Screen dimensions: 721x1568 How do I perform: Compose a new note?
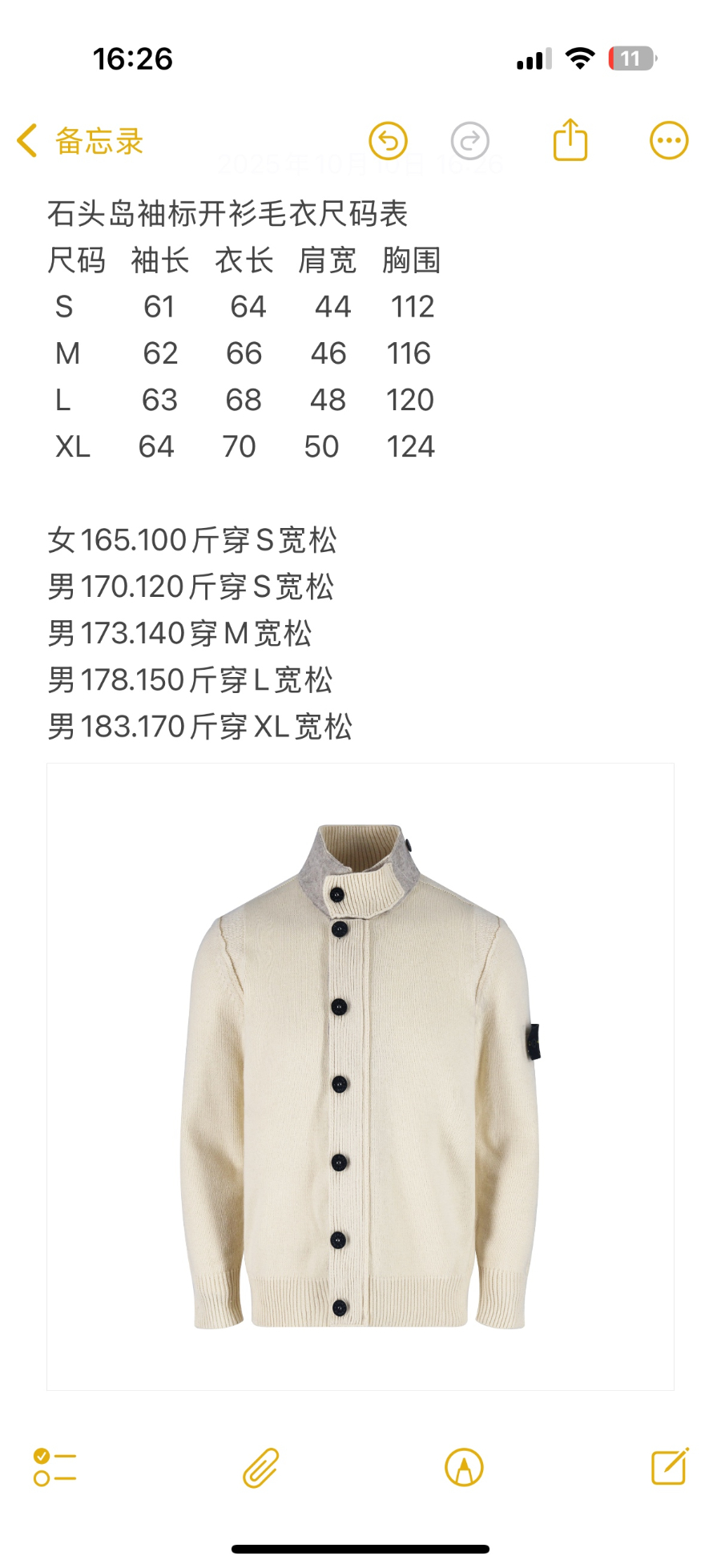point(670,1467)
